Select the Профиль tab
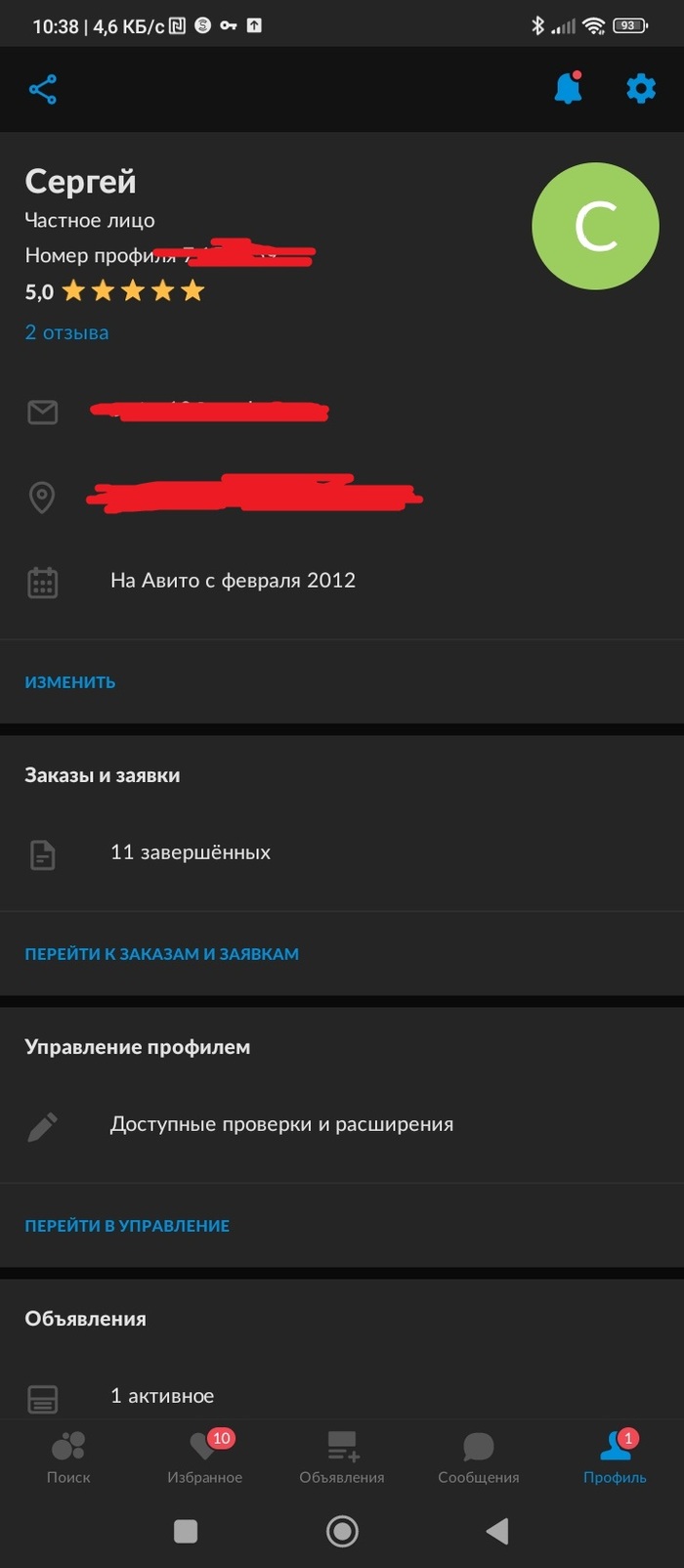 (616, 1457)
